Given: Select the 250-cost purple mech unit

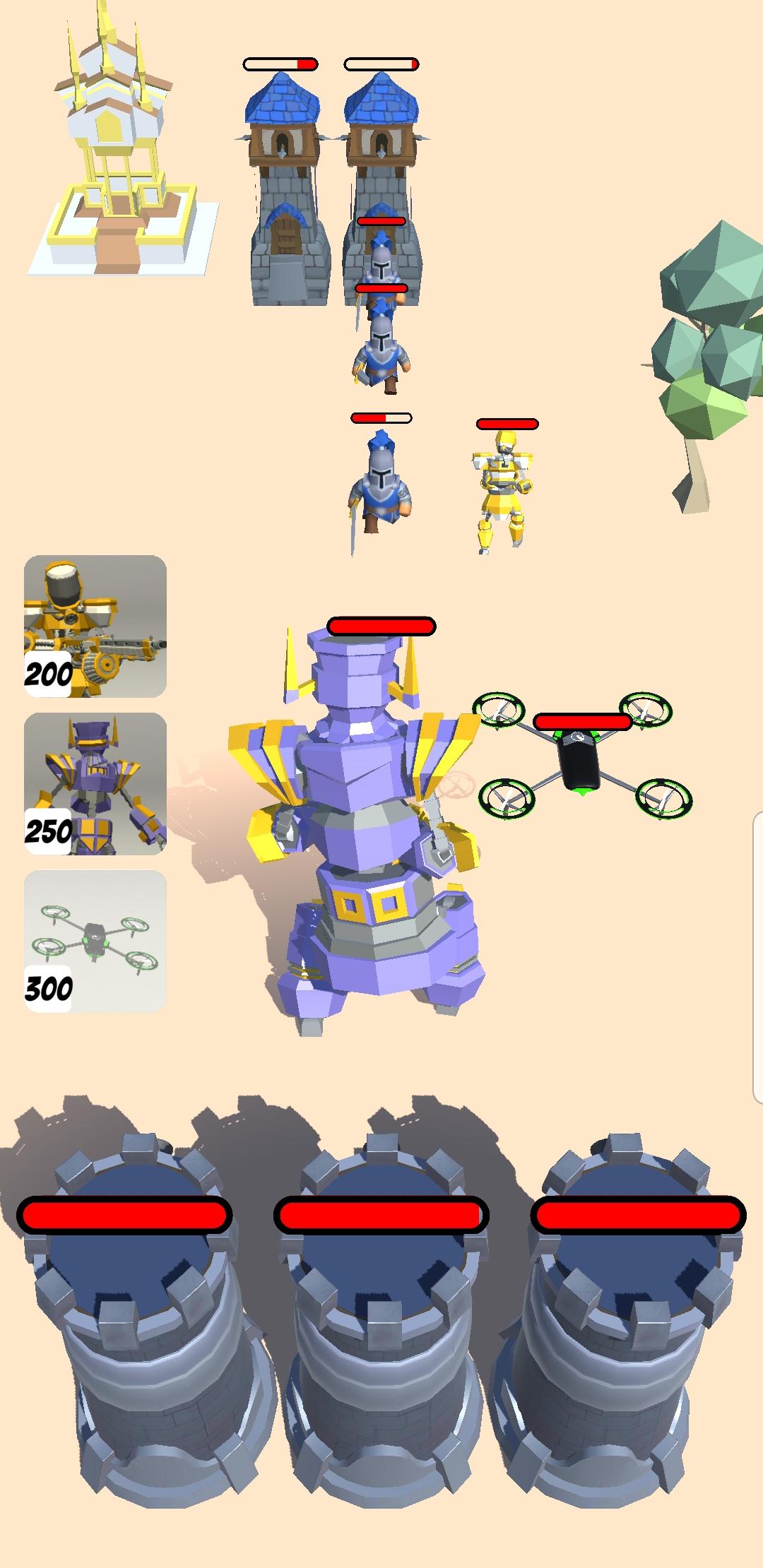Looking at the screenshot, I should coord(95,783).
